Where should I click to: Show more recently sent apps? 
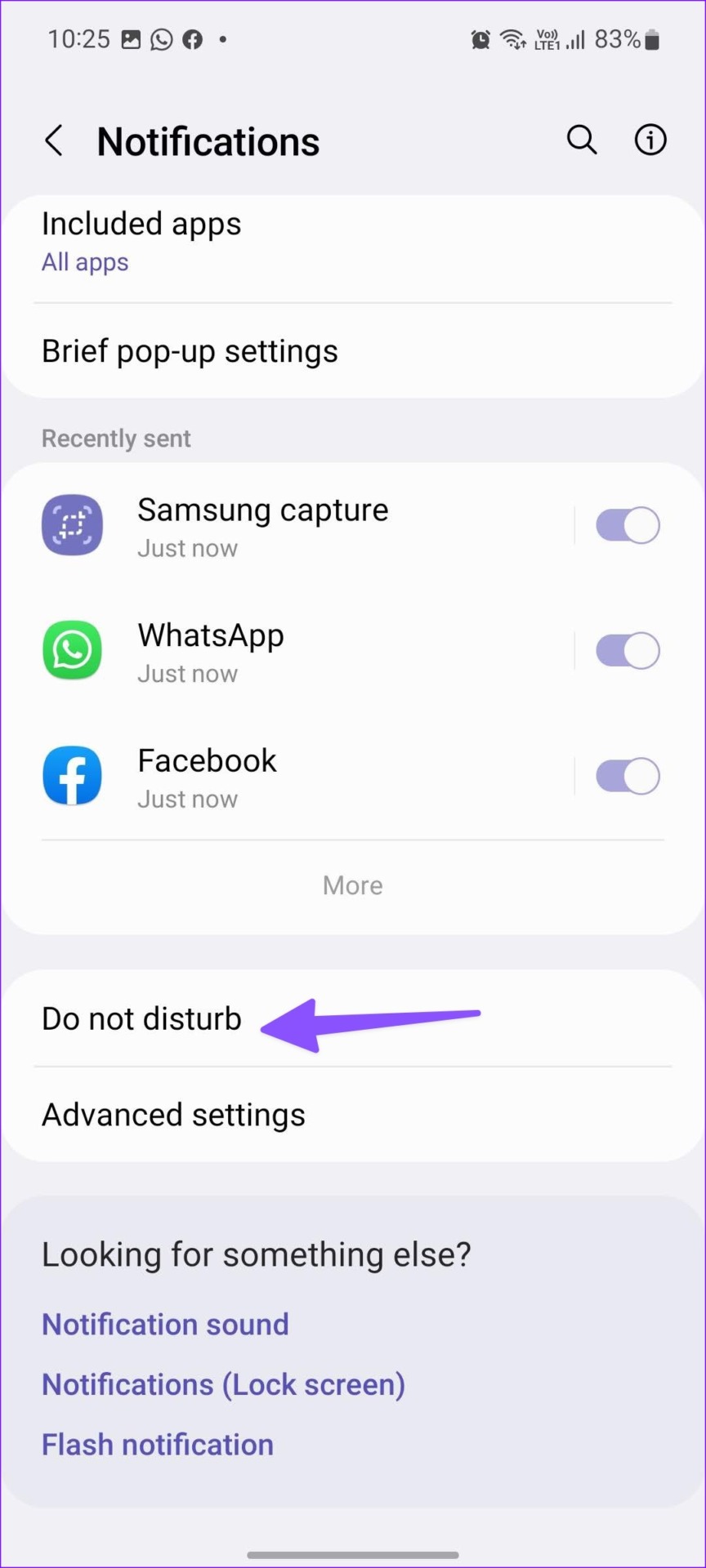click(352, 885)
